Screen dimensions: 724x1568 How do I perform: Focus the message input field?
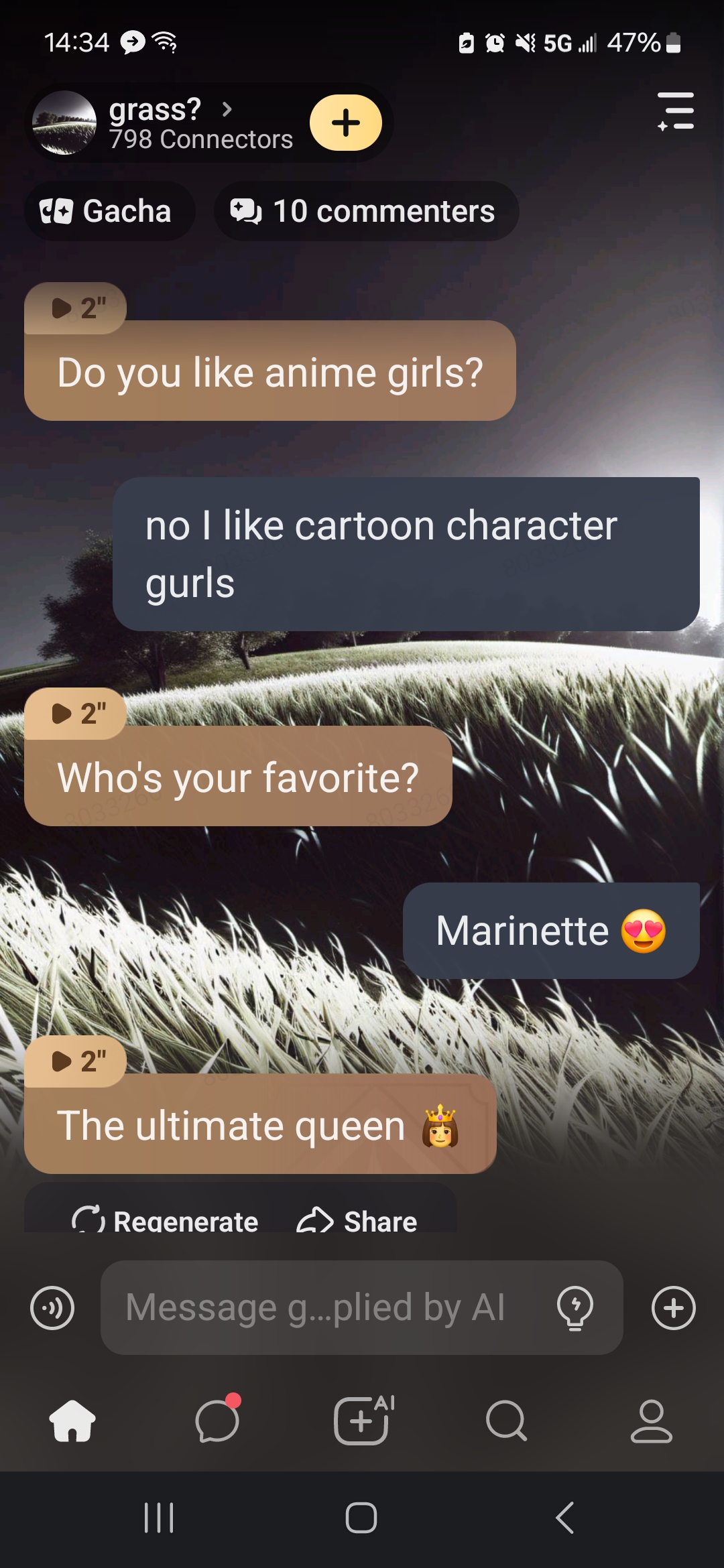click(322, 1307)
